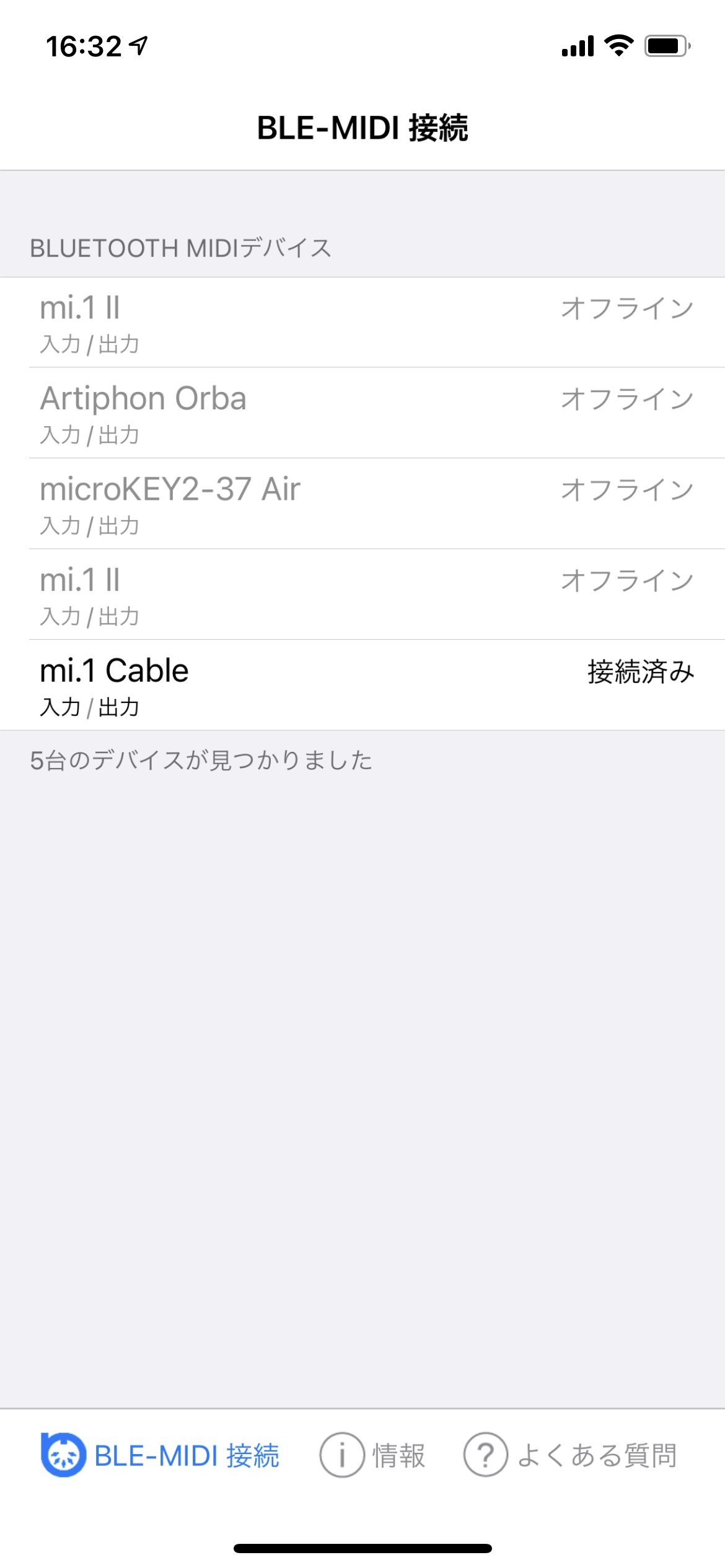Go to the よくある質問 tab
The height and width of the screenshot is (1568, 725).
(x=570, y=1455)
